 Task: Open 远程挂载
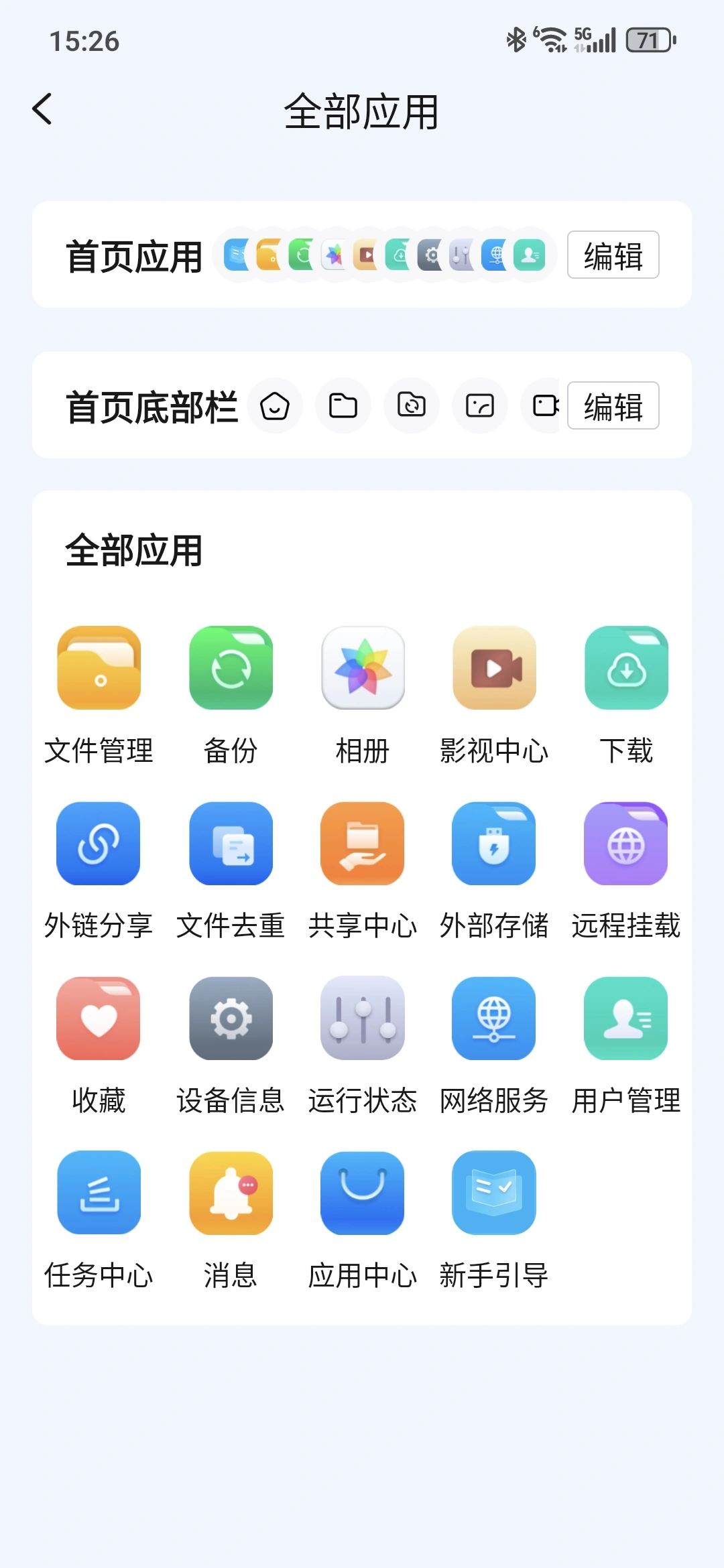(x=626, y=844)
